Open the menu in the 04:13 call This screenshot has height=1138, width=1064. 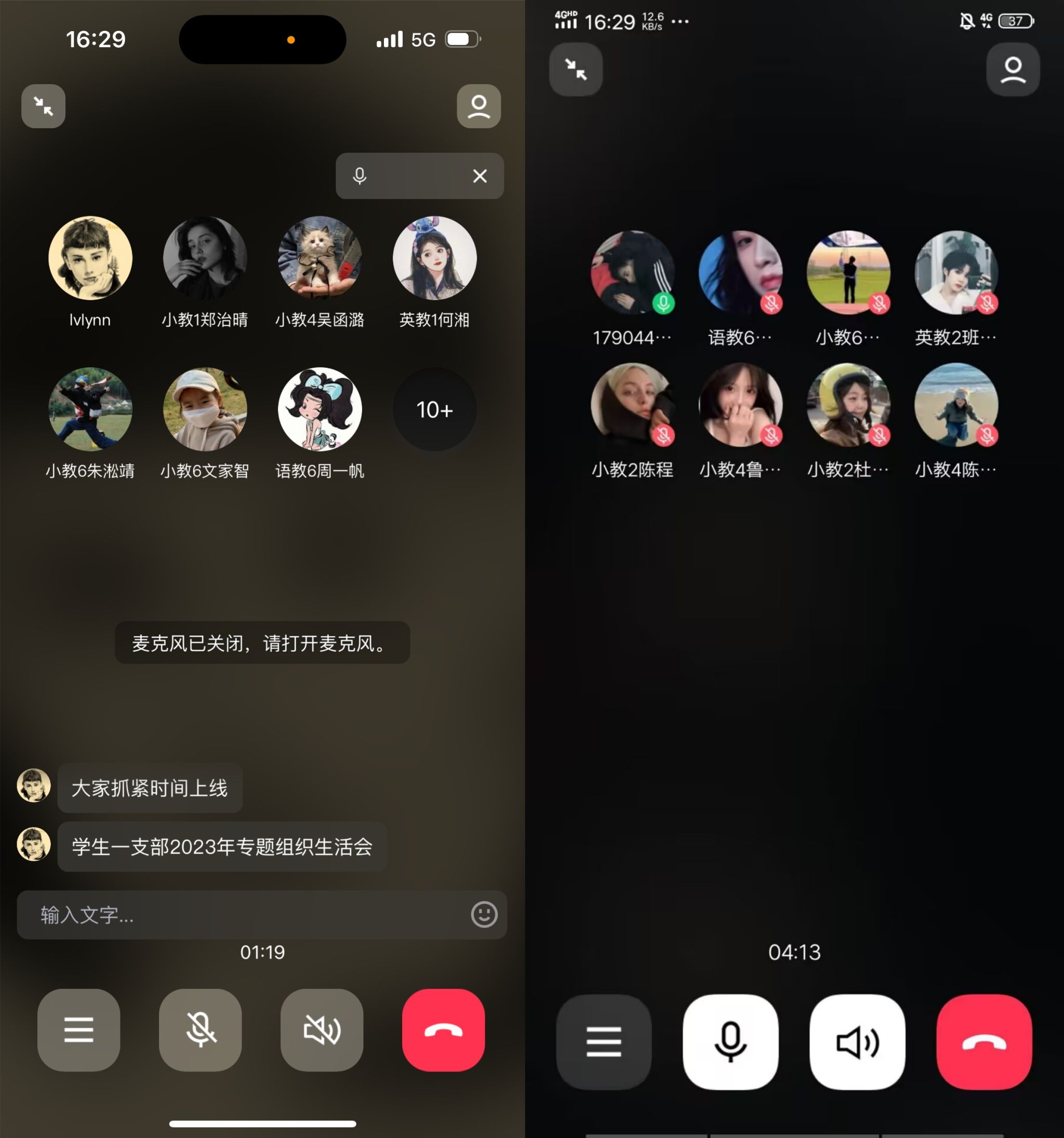click(x=604, y=1041)
